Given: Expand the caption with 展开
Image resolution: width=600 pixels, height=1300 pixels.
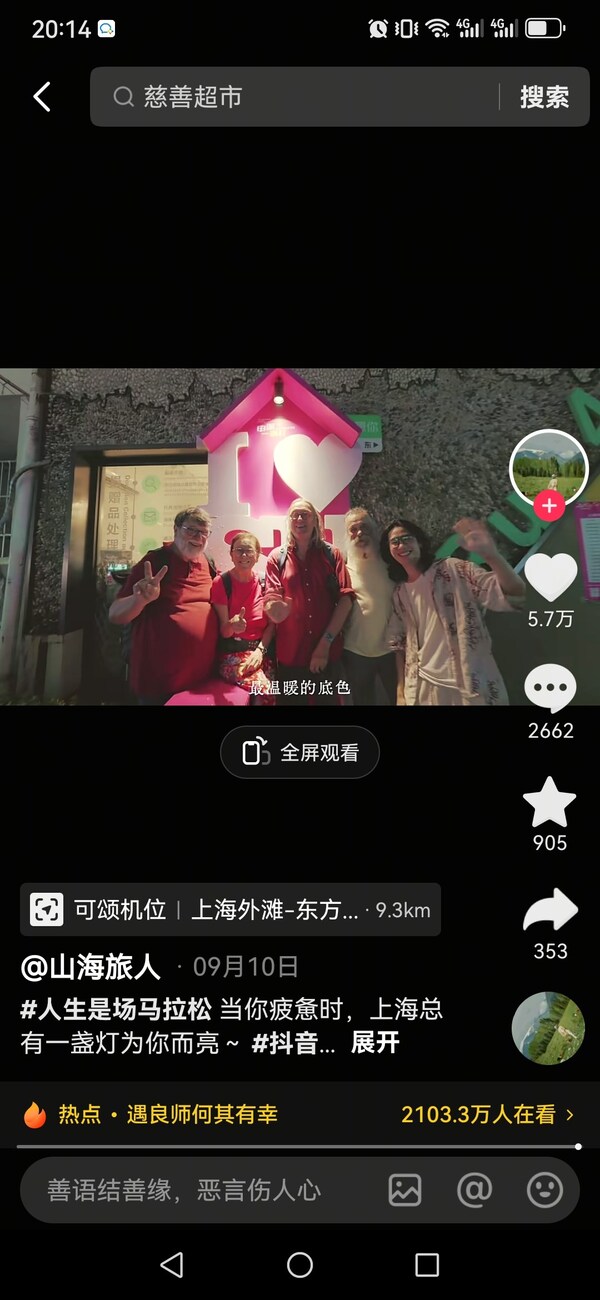Looking at the screenshot, I should point(375,1043).
